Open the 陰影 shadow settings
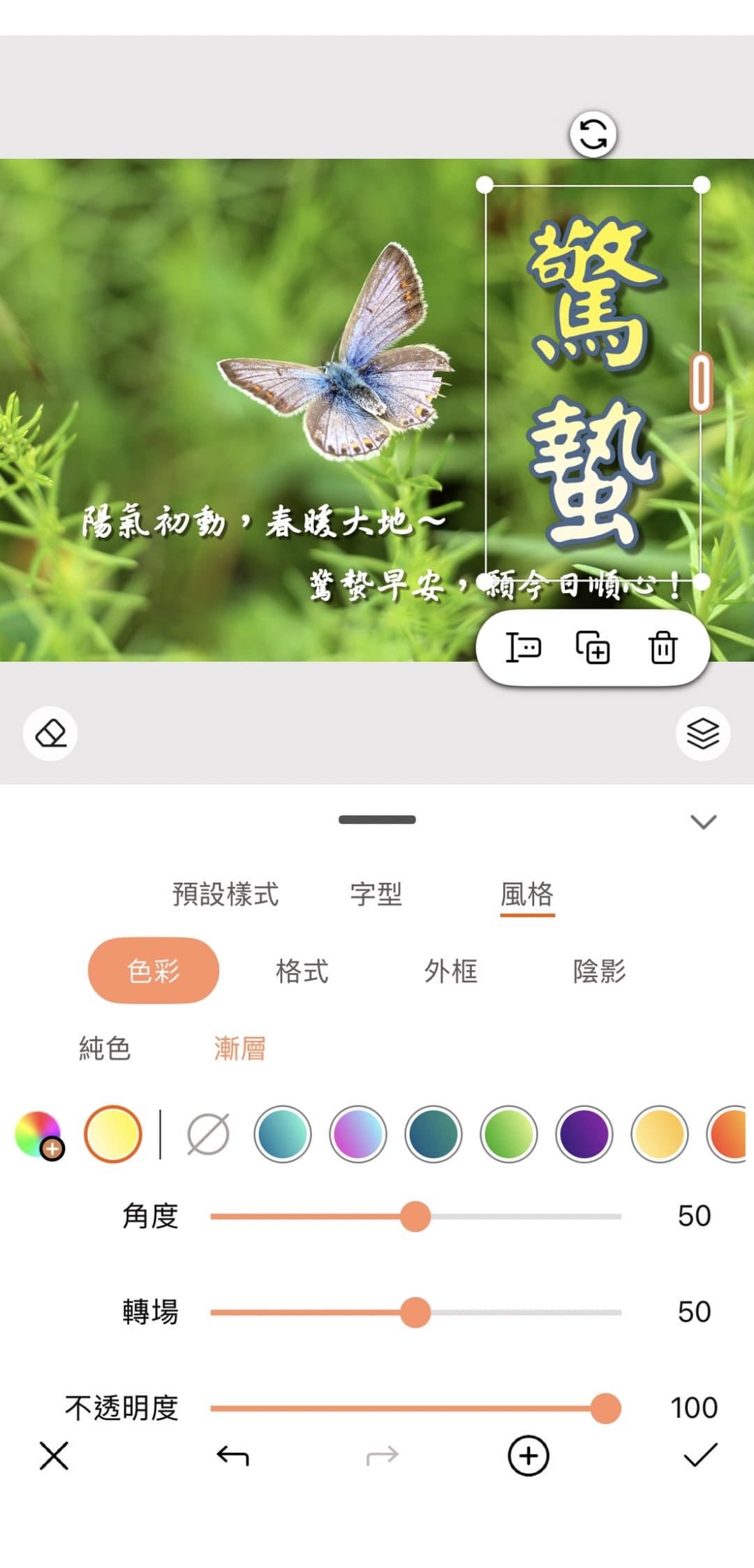This screenshot has width=754, height=1568. click(x=599, y=971)
